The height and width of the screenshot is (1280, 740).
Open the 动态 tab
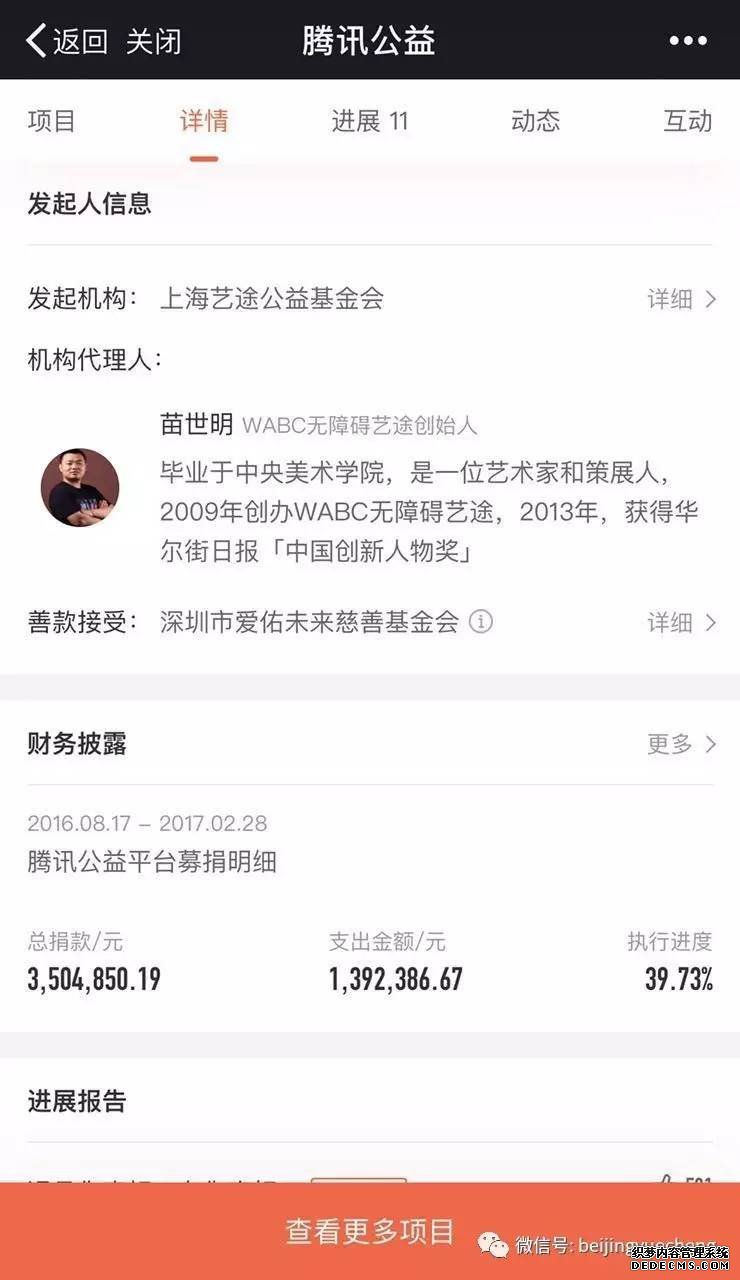click(x=535, y=122)
